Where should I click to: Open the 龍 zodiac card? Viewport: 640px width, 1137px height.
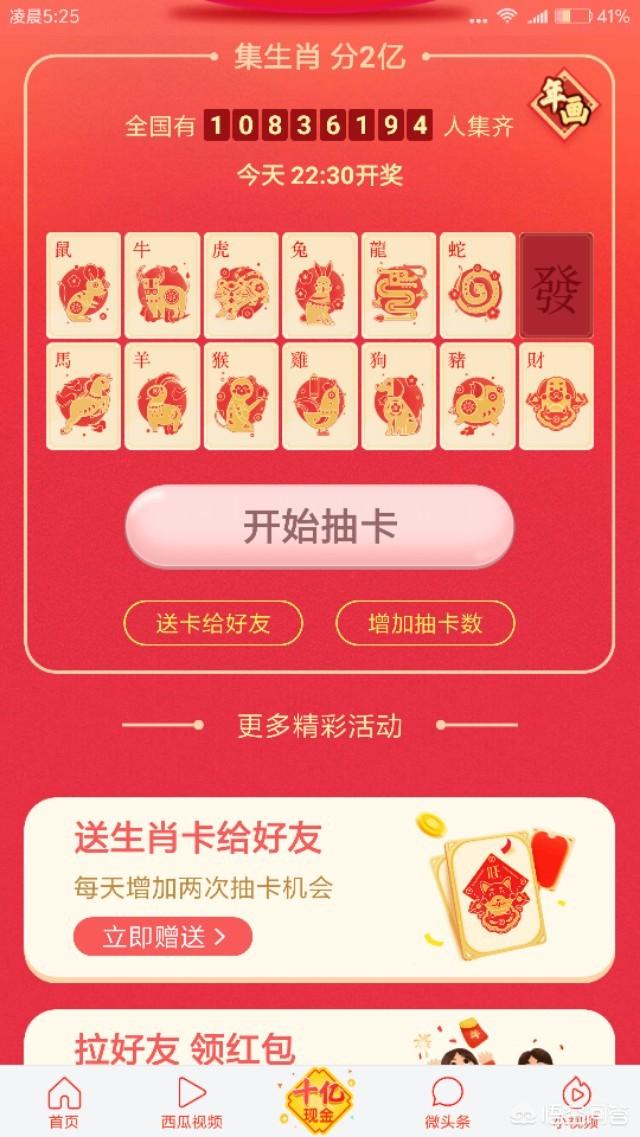click(398, 285)
